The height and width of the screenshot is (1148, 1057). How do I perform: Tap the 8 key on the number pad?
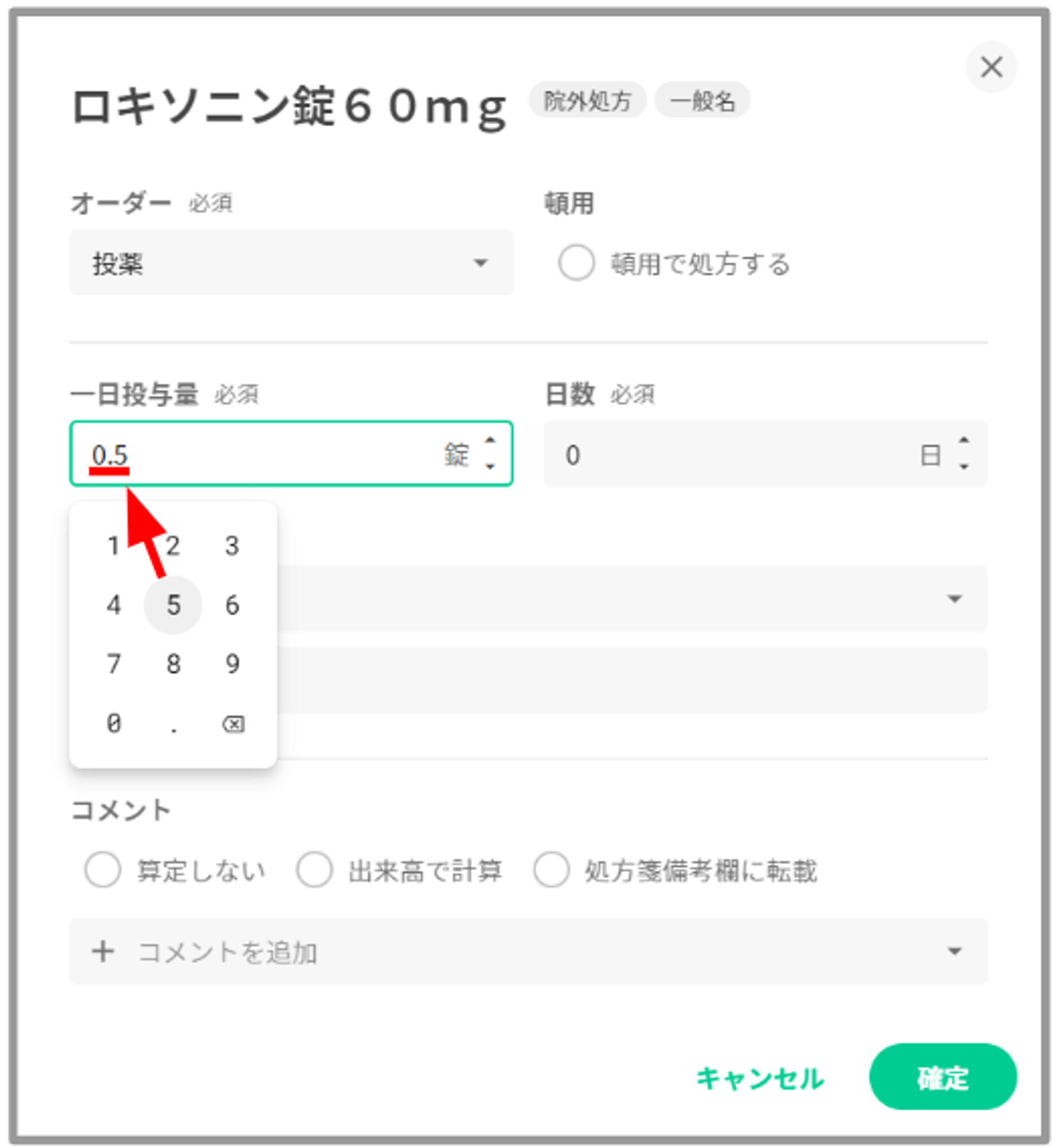coord(173,664)
